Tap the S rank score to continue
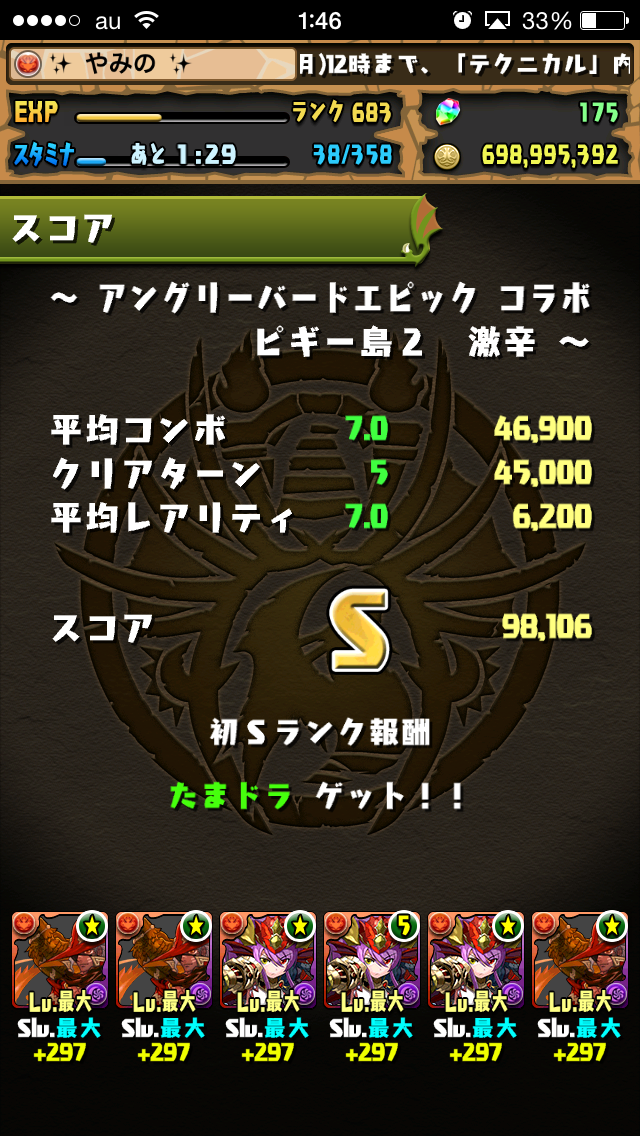This screenshot has height=1136, width=640. tap(360, 631)
